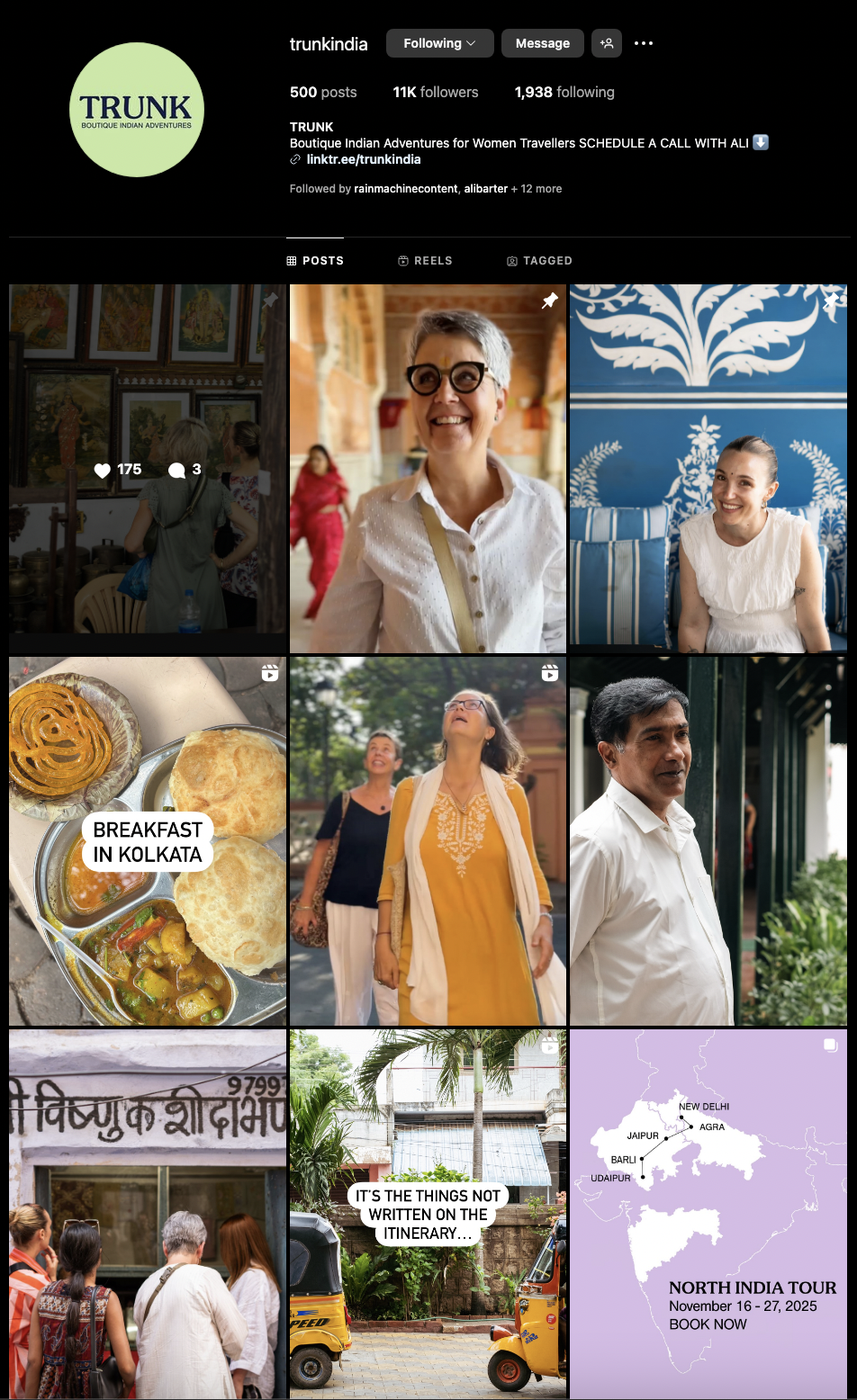This screenshot has height=1400, width=857.
Task: Open the linktr.ee/trunkindia link
Action: [363, 159]
